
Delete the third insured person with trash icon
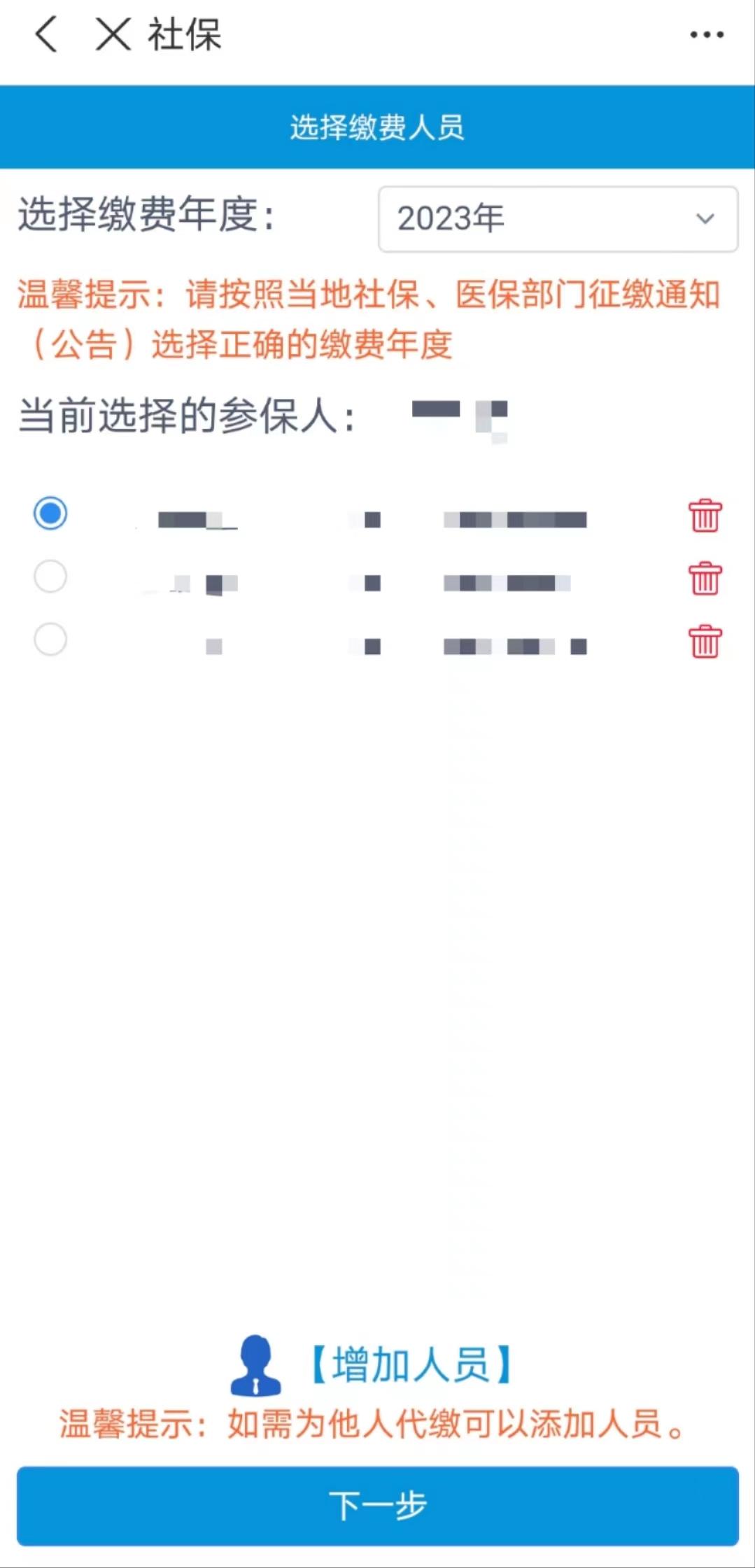coord(706,640)
